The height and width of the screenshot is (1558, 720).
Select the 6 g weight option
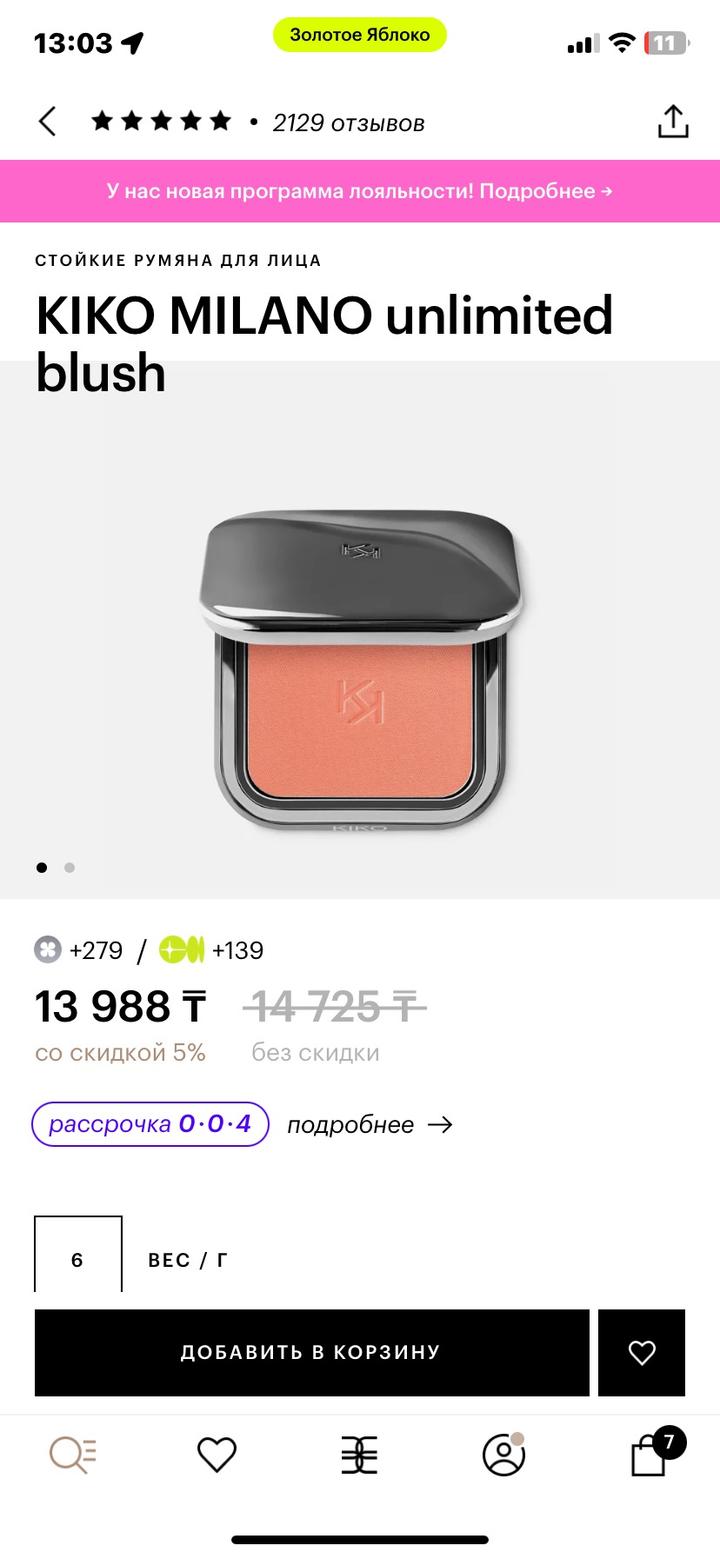pos(78,1258)
